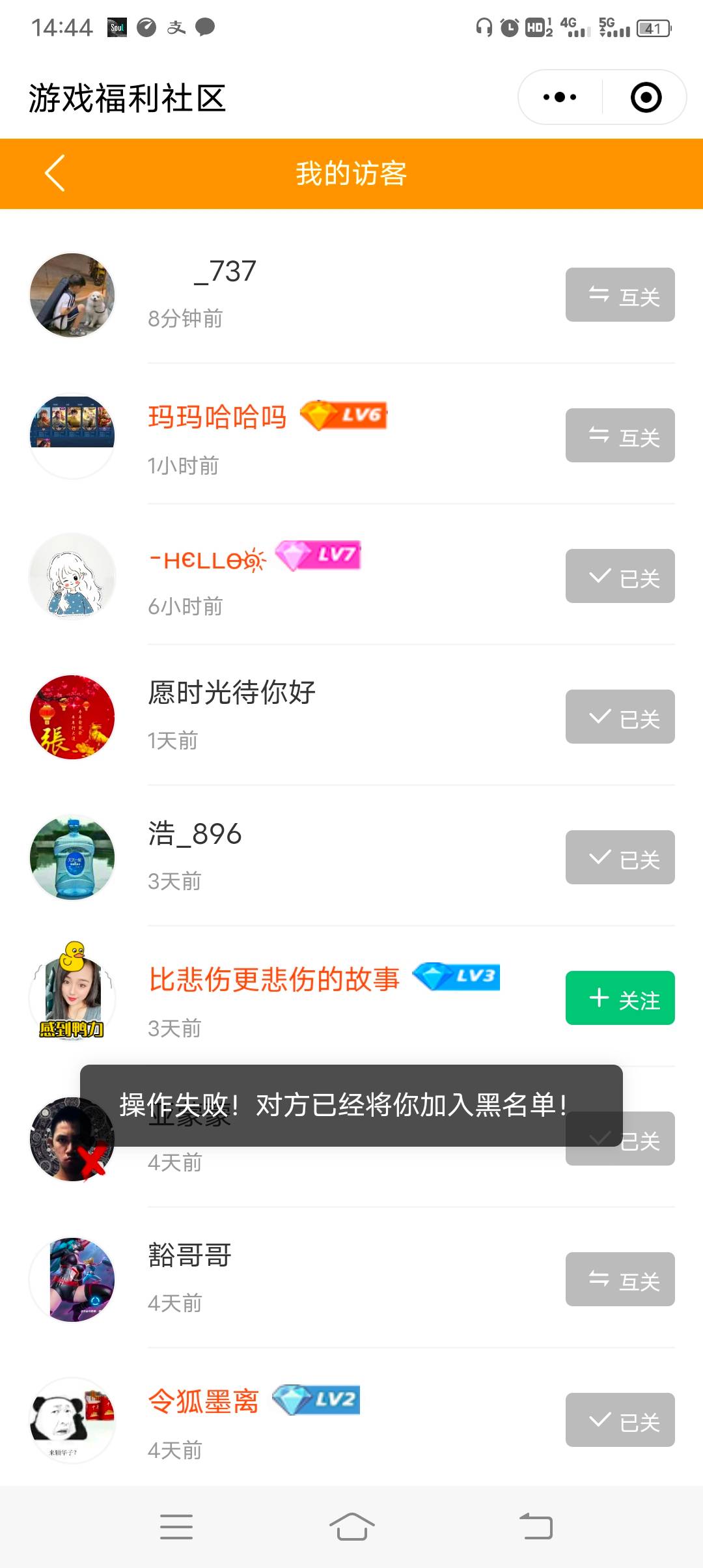Open _737's profile avatar
This screenshot has height=1568, width=703.
[72, 295]
